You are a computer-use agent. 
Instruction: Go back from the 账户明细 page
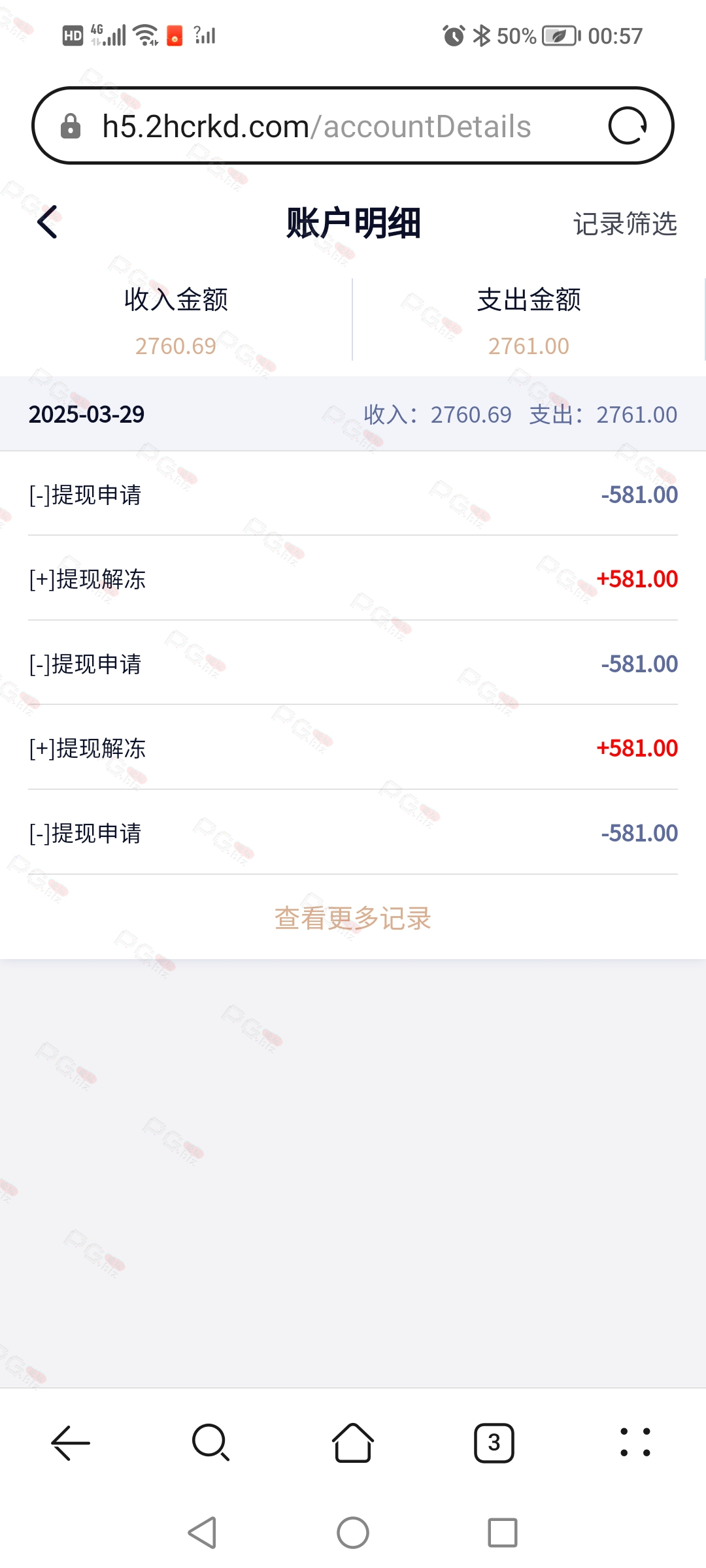(x=48, y=222)
